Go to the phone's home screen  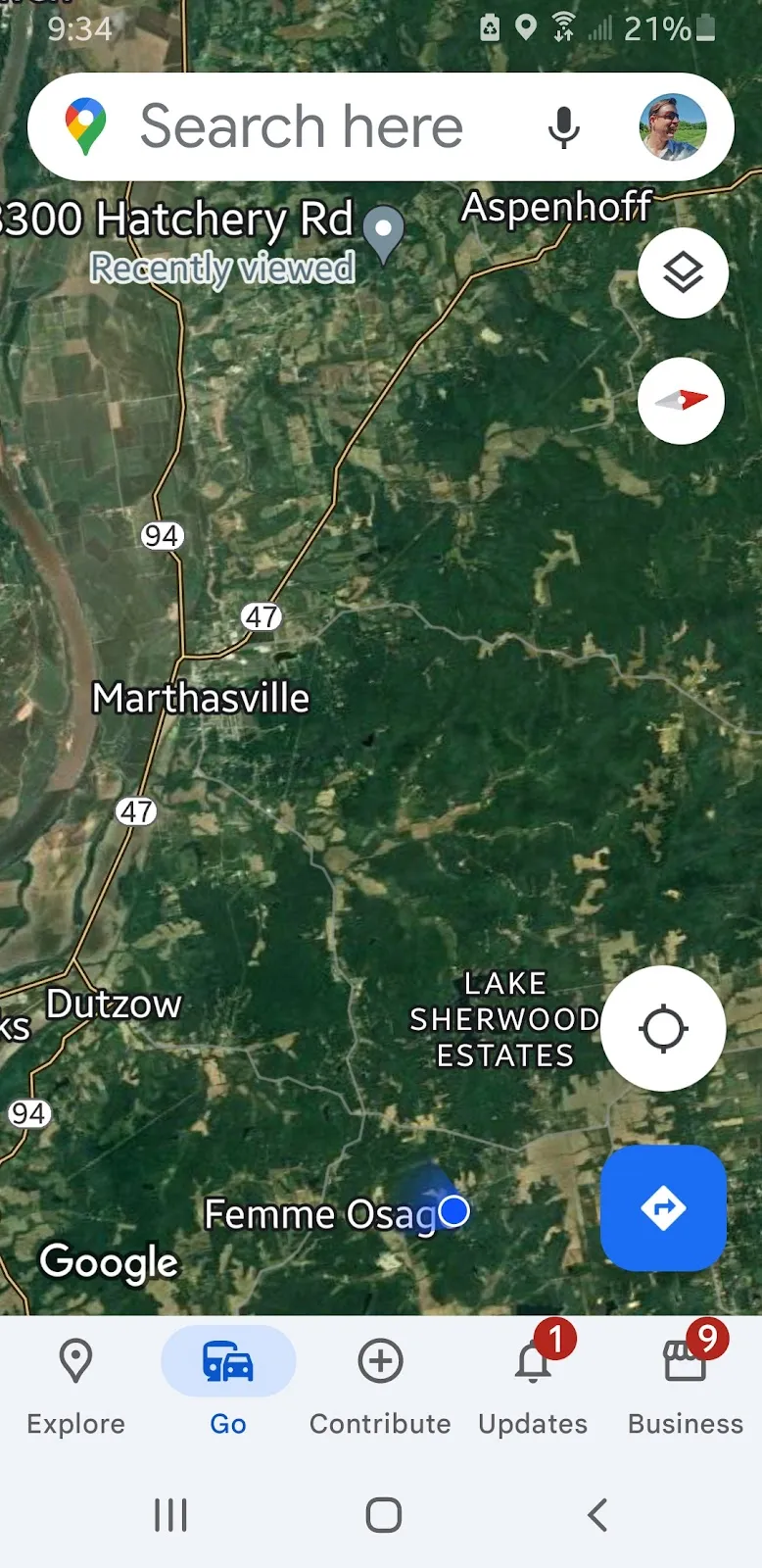(x=383, y=1515)
